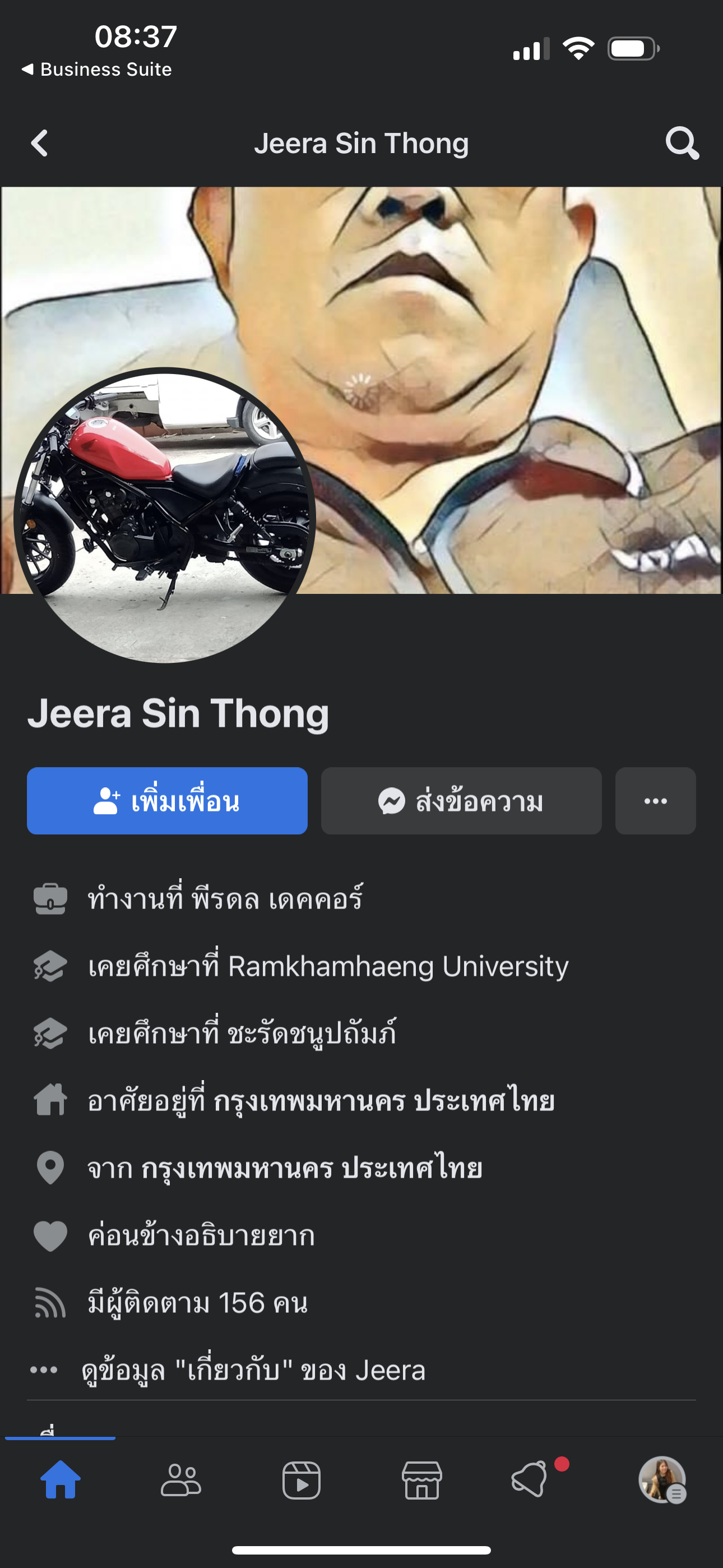Image resolution: width=723 pixels, height=1568 pixels.
Task: Open the three-dot more options button
Action: point(655,801)
